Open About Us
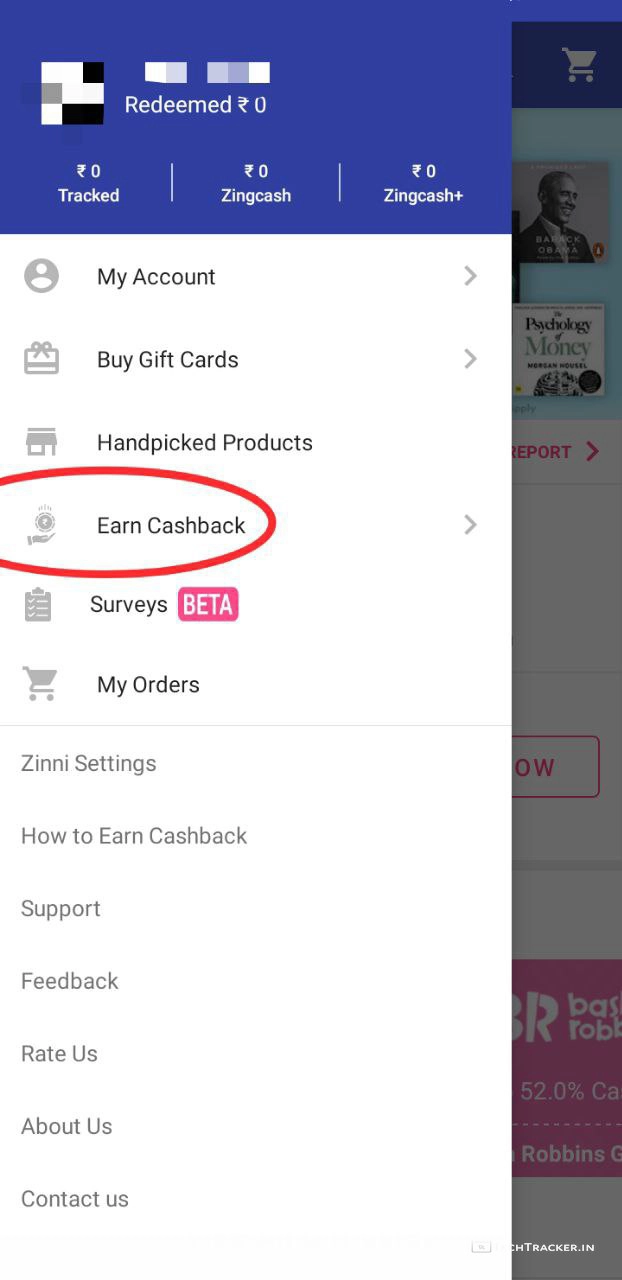Image resolution: width=622 pixels, height=1280 pixels. 67,1126
